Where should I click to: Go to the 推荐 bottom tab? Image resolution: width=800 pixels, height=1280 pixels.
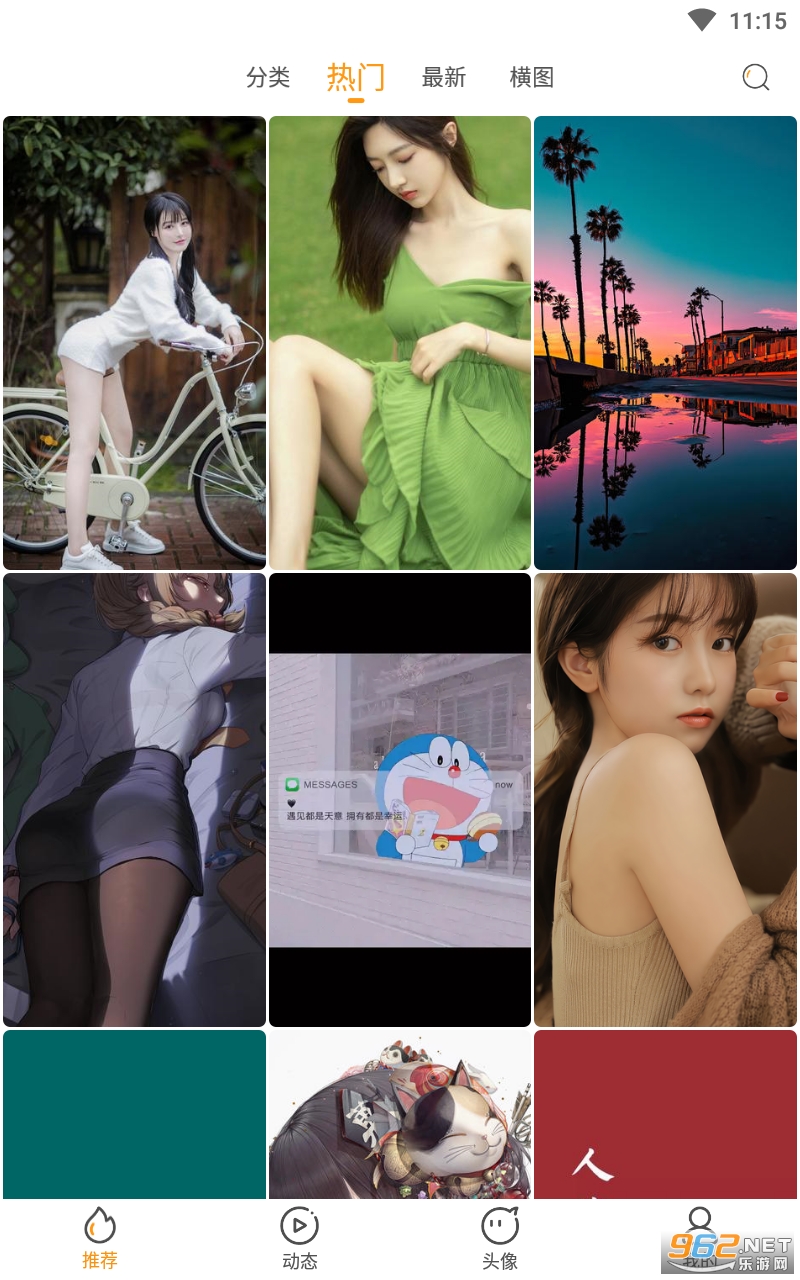point(100,1238)
